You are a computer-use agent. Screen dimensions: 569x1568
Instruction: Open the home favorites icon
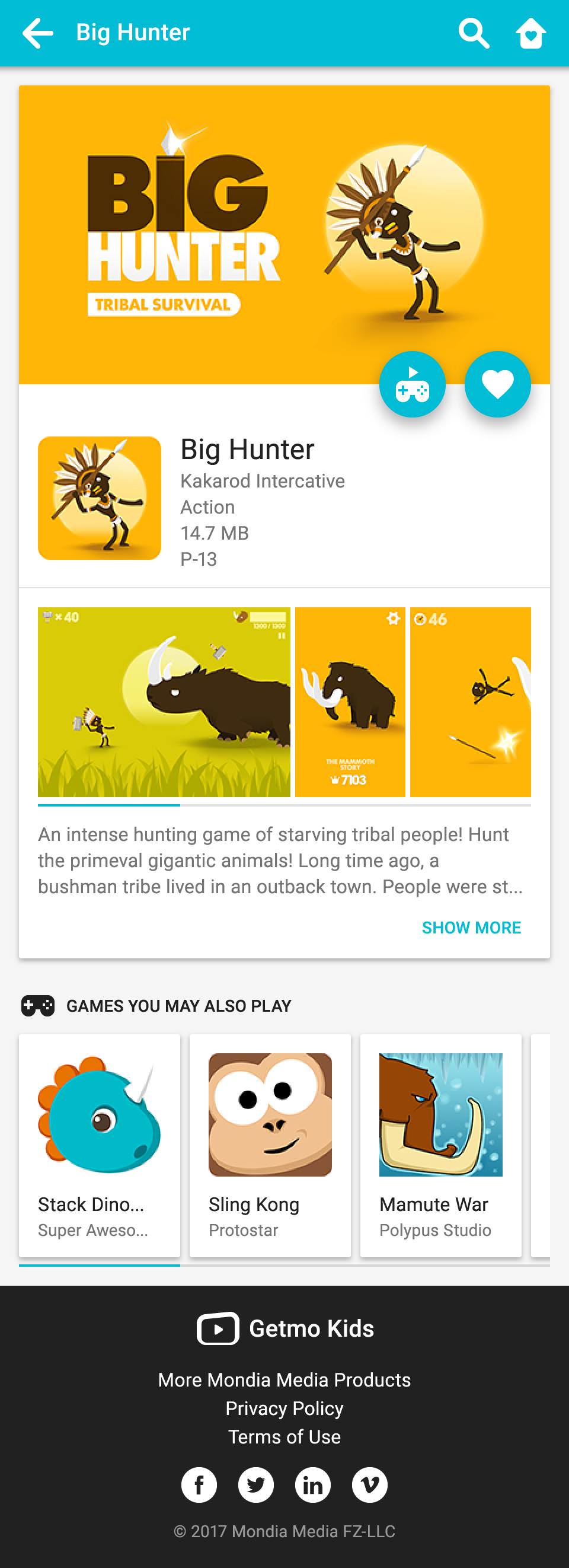pyautogui.click(x=530, y=33)
